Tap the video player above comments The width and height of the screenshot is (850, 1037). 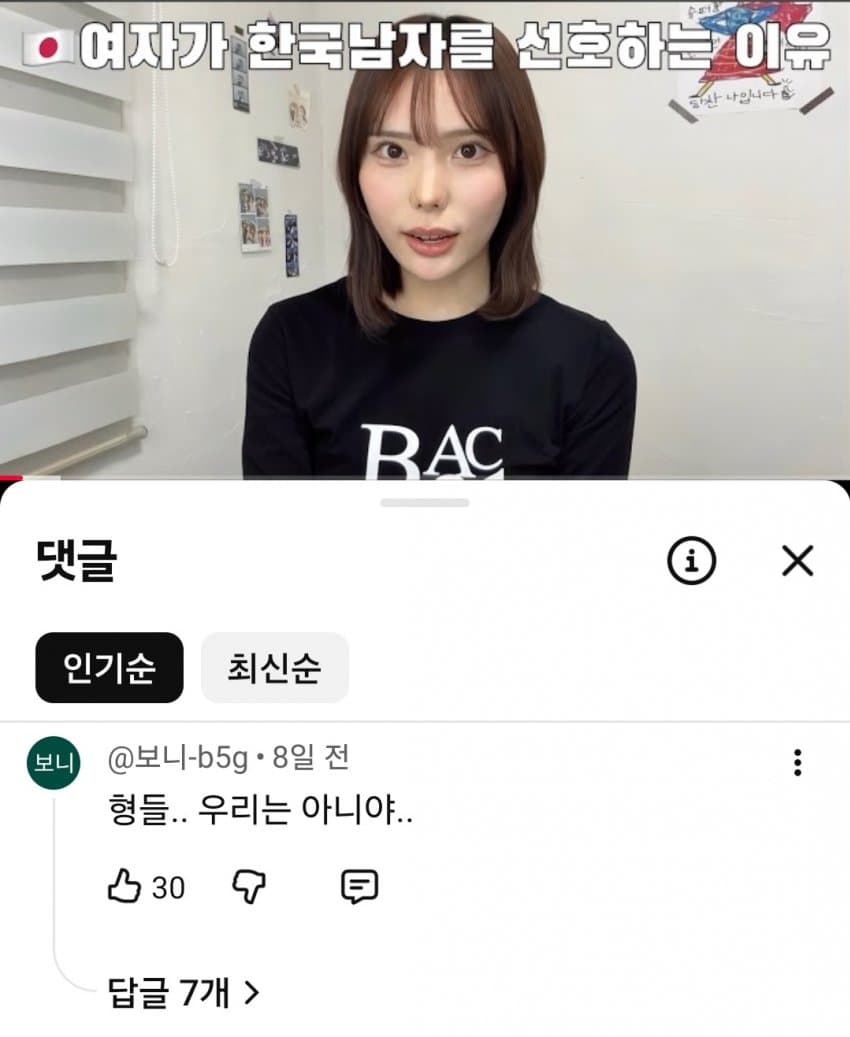click(x=425, y=240)
